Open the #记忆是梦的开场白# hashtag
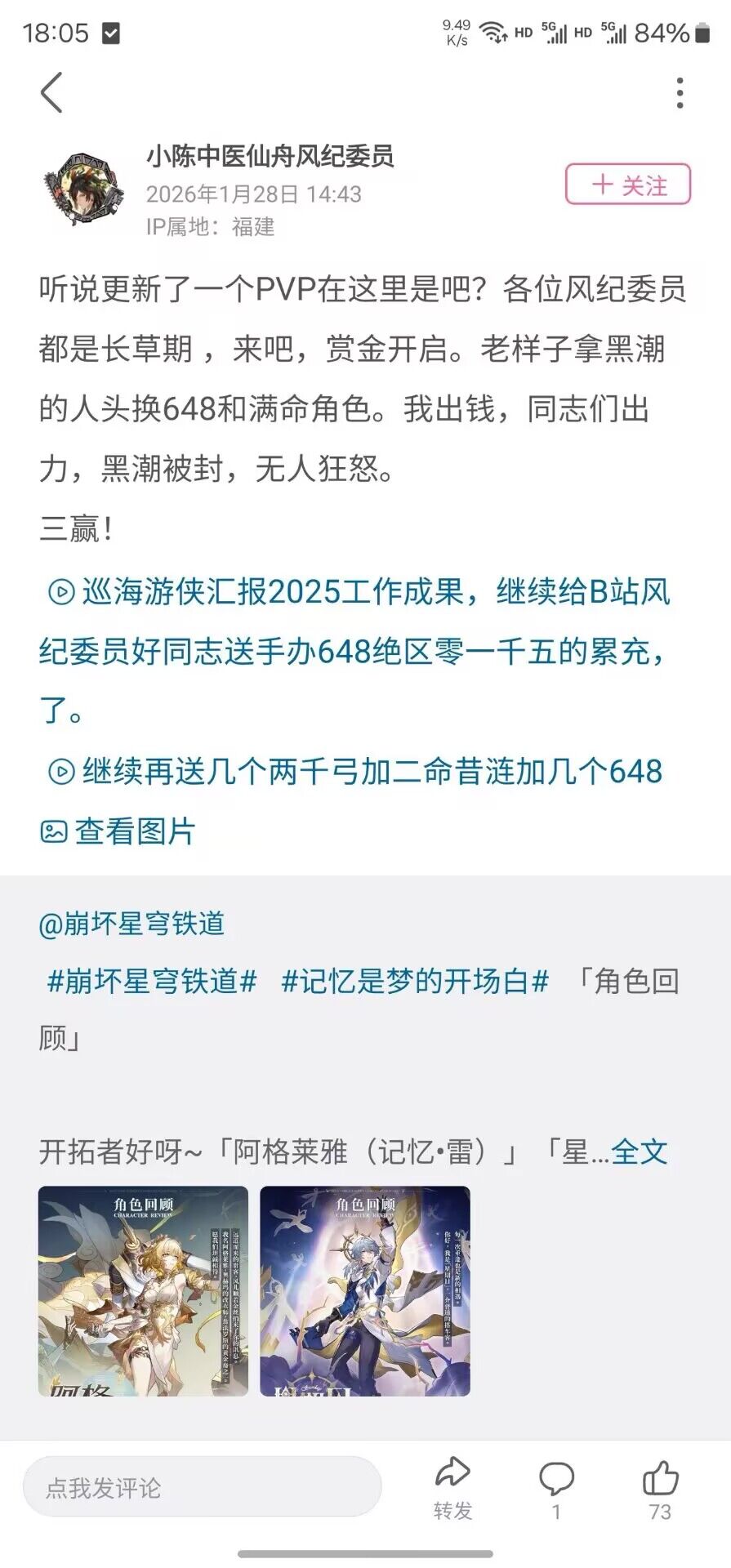Screen dimensions: 731x1568 tap(415, 981)
